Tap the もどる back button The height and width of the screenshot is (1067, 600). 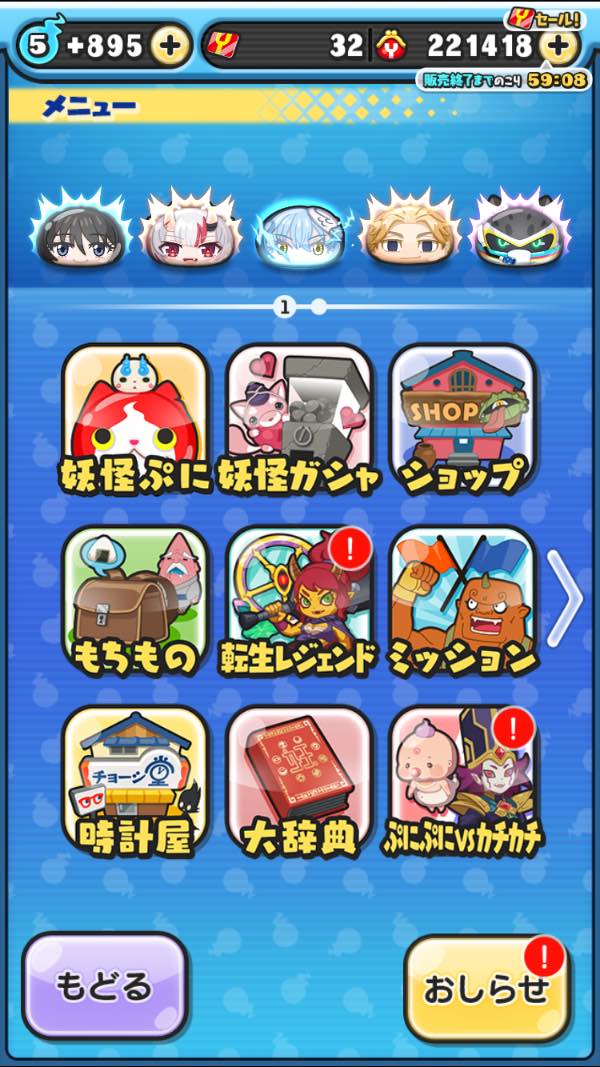[x=105, y=987]
